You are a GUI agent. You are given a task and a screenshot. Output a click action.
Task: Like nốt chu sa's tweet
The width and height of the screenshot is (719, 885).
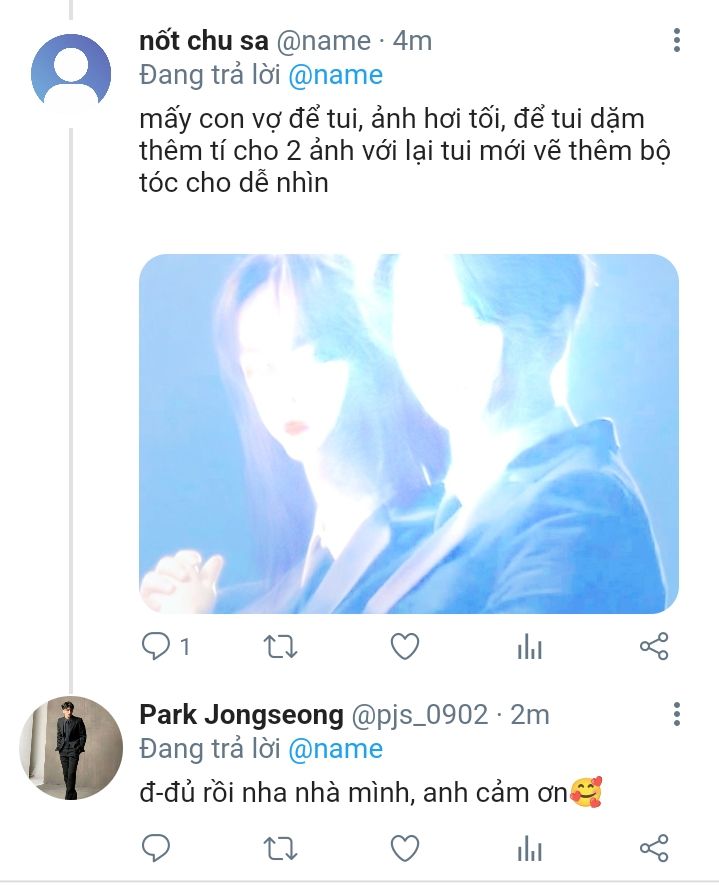[x=404, y=648]
